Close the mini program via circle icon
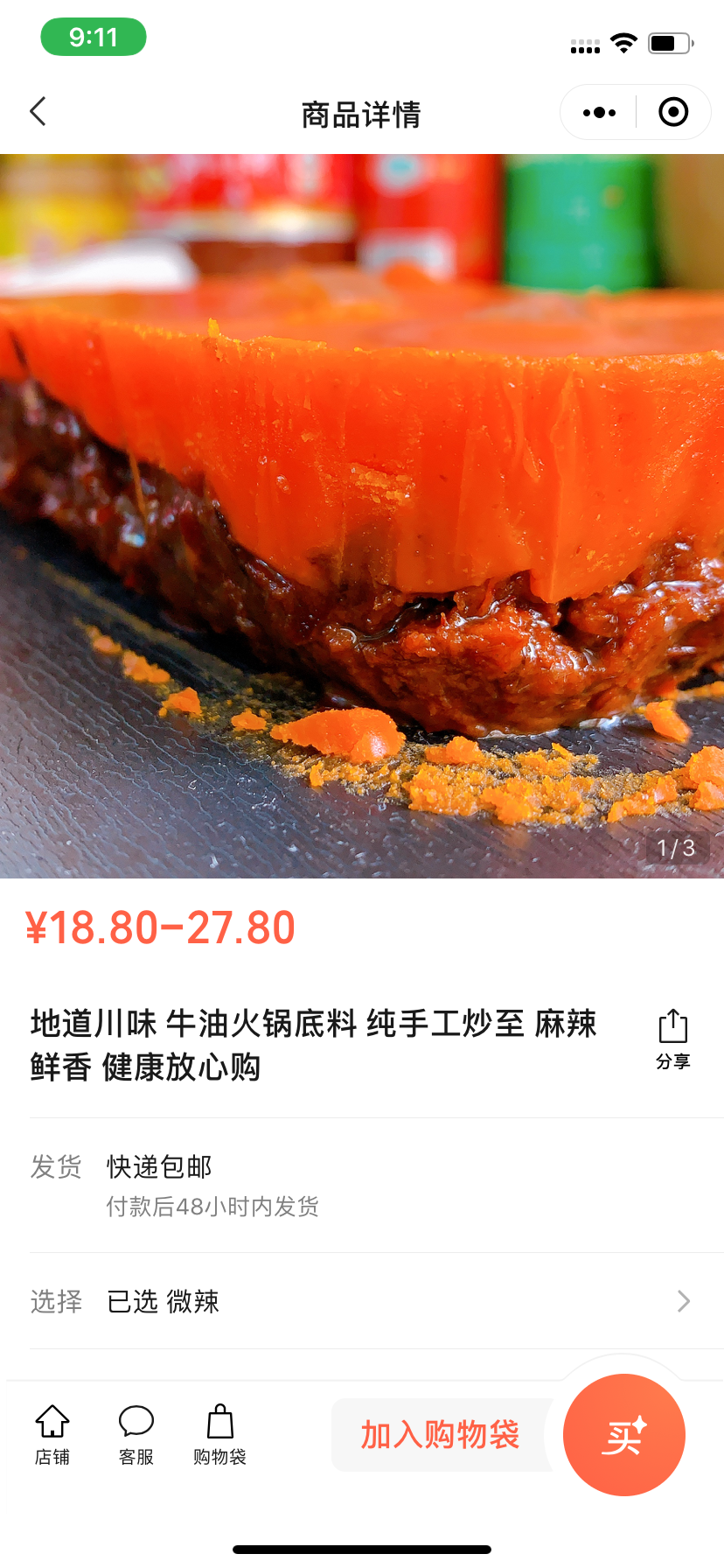 [x=673, y=112]
